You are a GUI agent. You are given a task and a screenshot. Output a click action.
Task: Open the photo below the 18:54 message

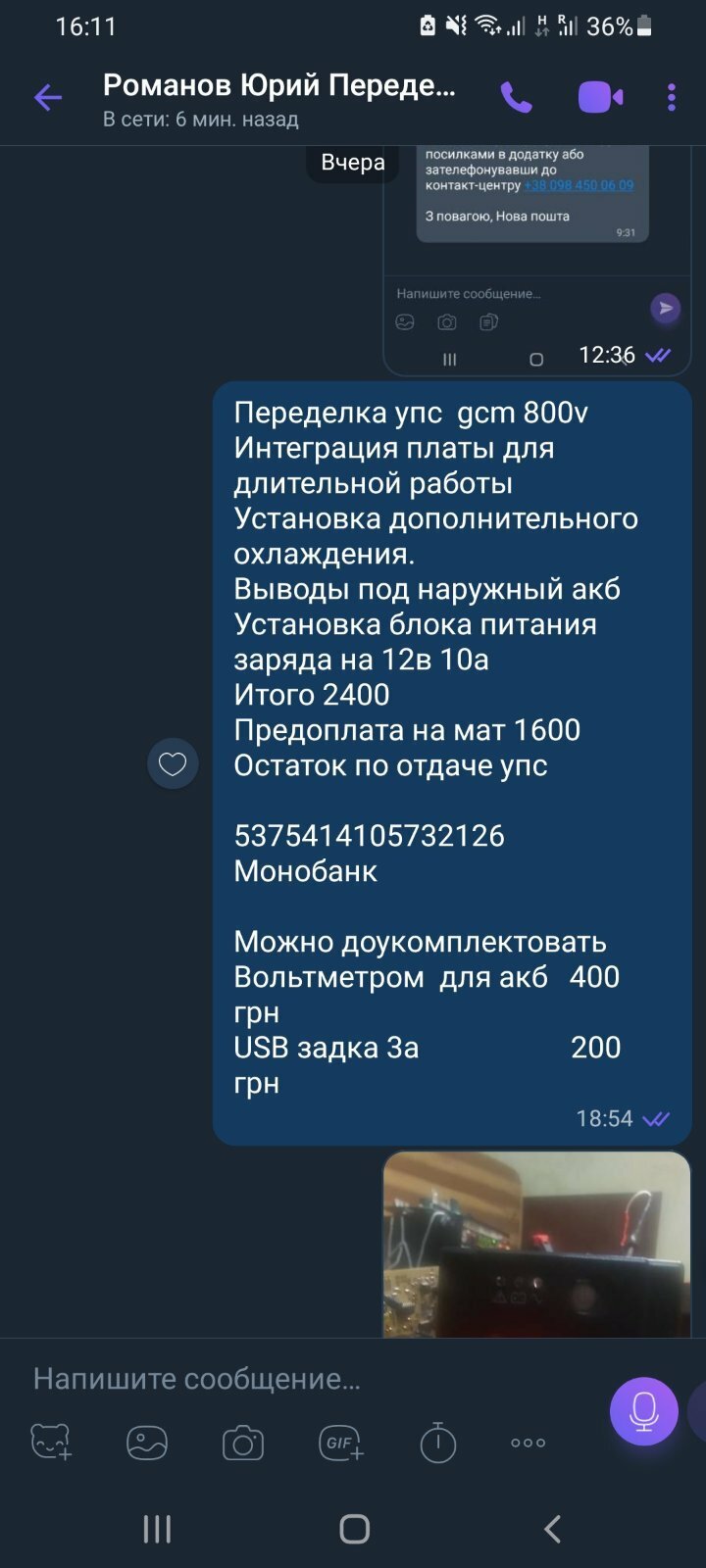(536, 1245)
